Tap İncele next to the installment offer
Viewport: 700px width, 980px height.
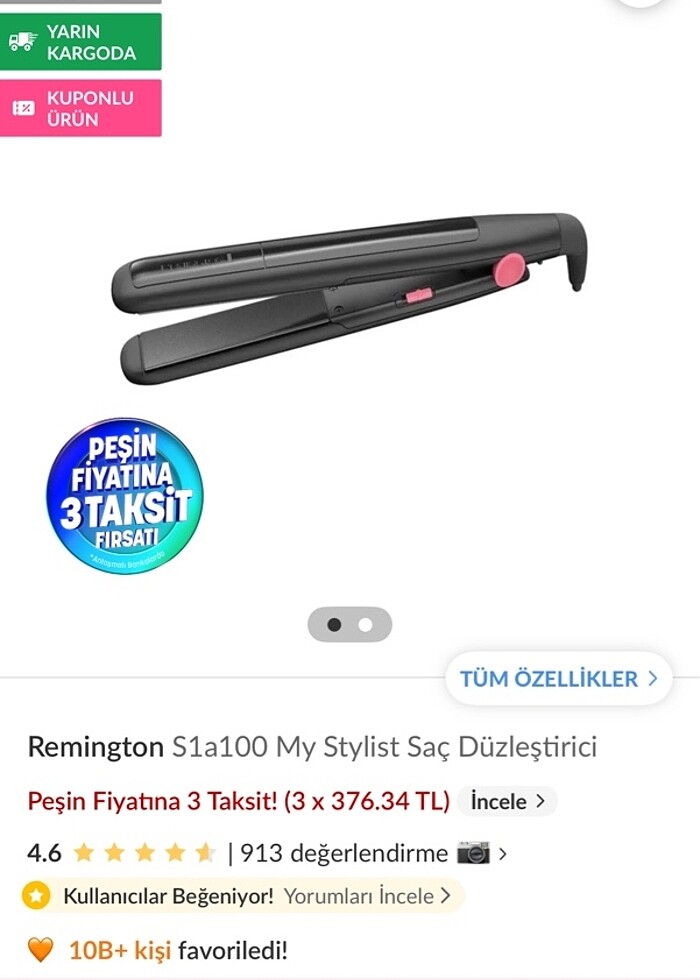[507, 801]
